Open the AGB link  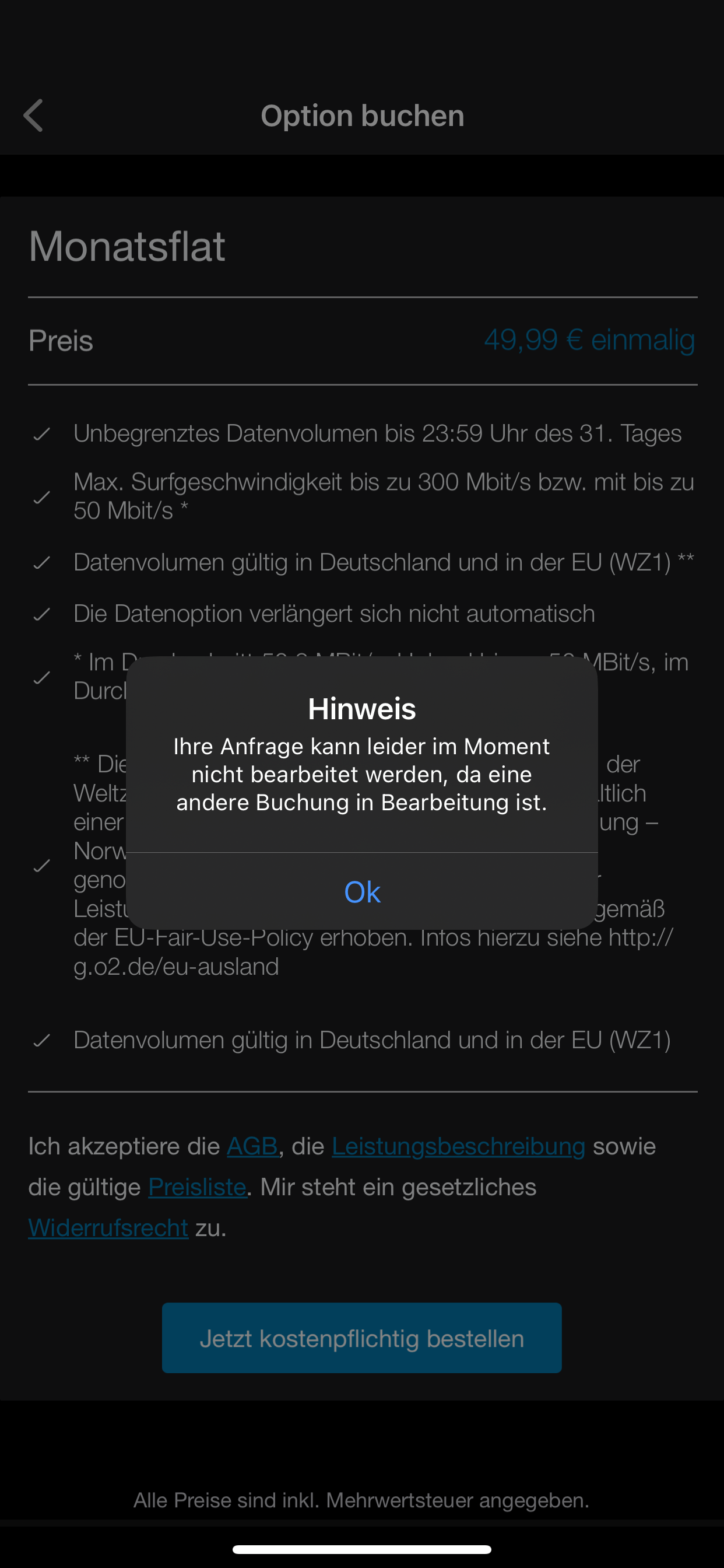[x=252, y=1147]
